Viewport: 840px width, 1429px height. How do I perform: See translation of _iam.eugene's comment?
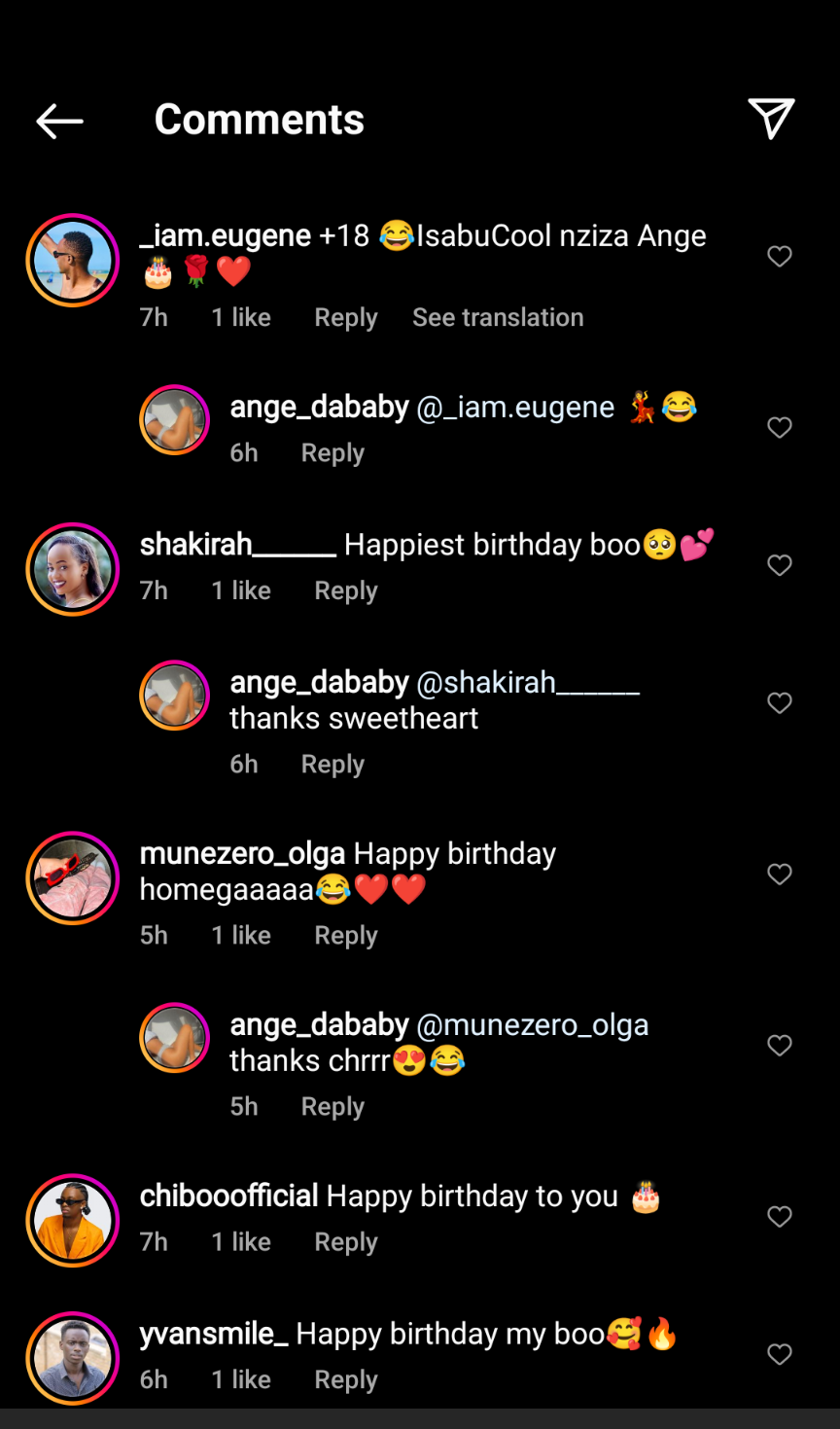[498, 318]
